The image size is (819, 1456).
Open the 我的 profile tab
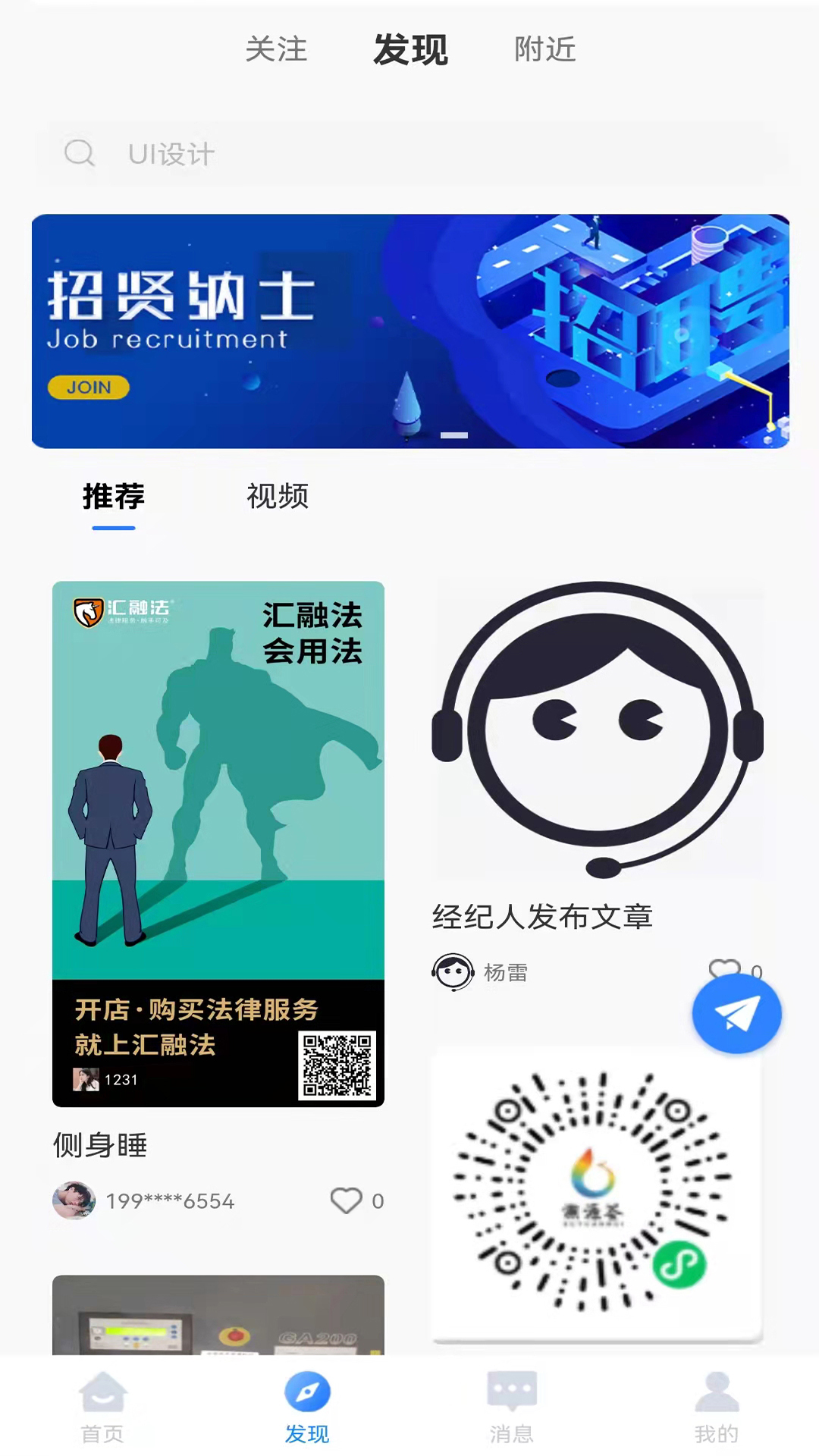[717, 1407]
